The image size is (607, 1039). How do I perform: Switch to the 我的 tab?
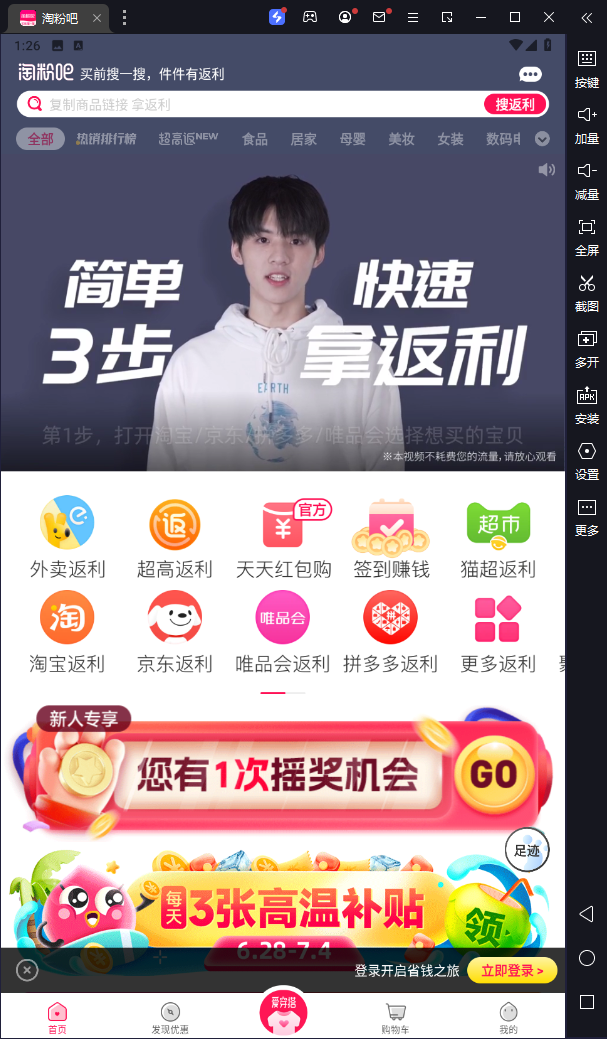(508, 1015)
